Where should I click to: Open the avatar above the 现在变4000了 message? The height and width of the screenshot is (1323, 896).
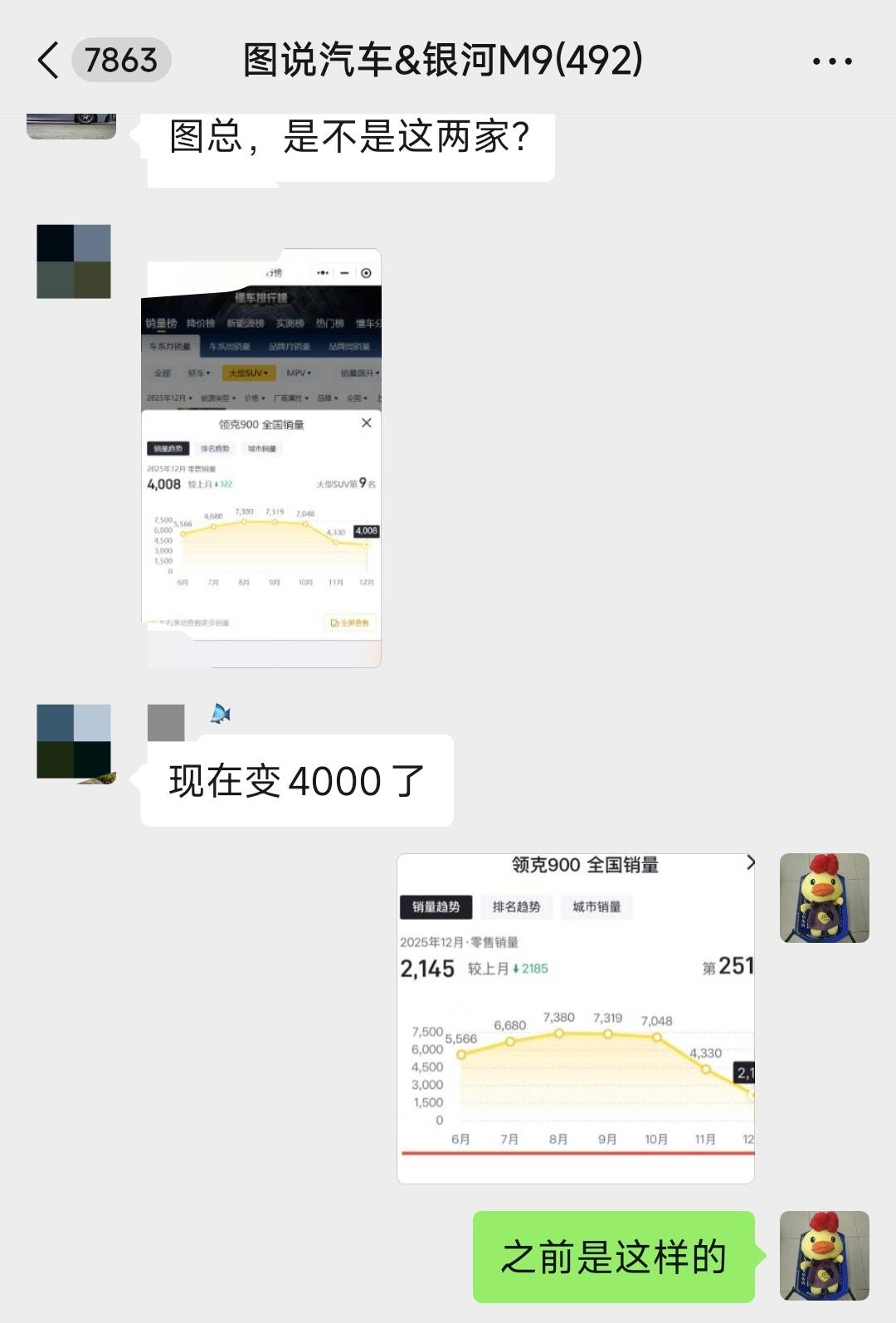coord(74,742)
